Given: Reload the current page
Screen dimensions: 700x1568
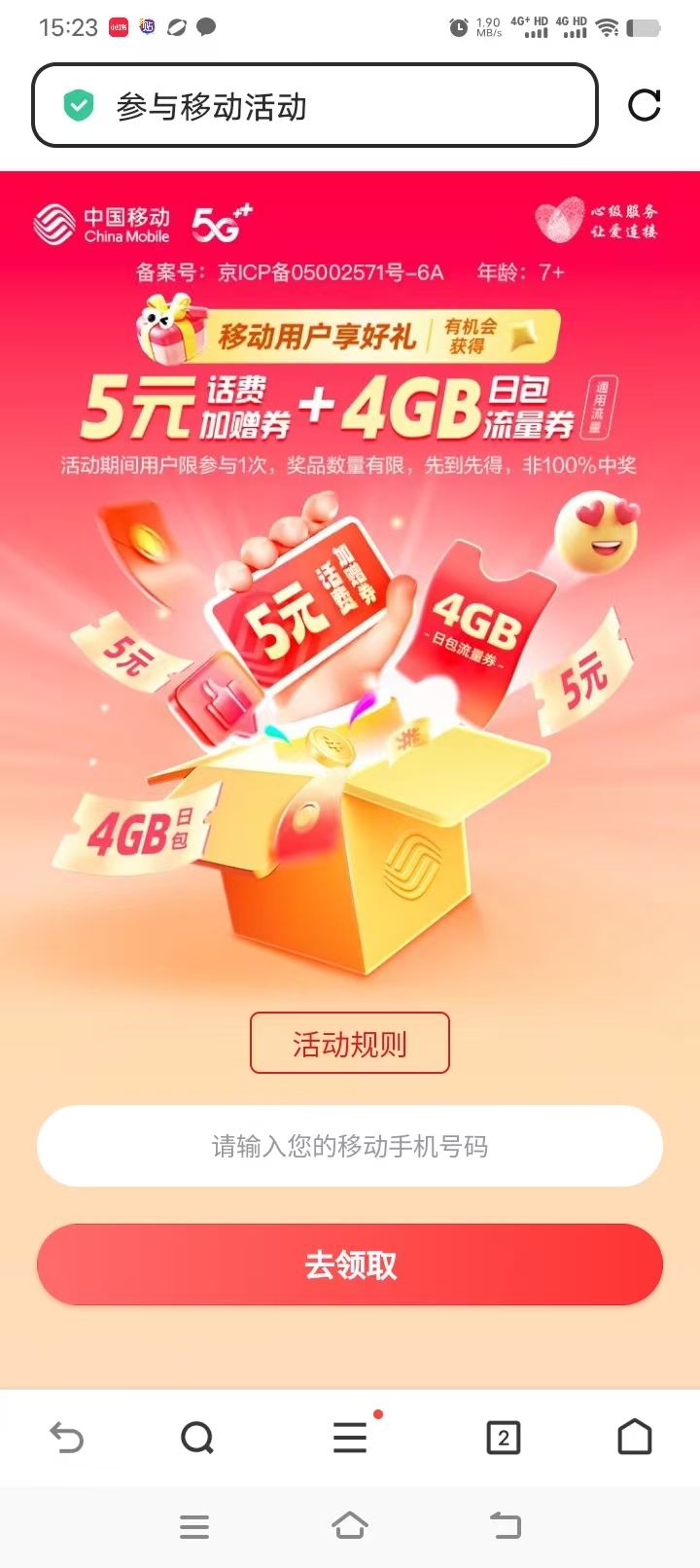Looking at the screenshot, I should click(x=644, y=105).
